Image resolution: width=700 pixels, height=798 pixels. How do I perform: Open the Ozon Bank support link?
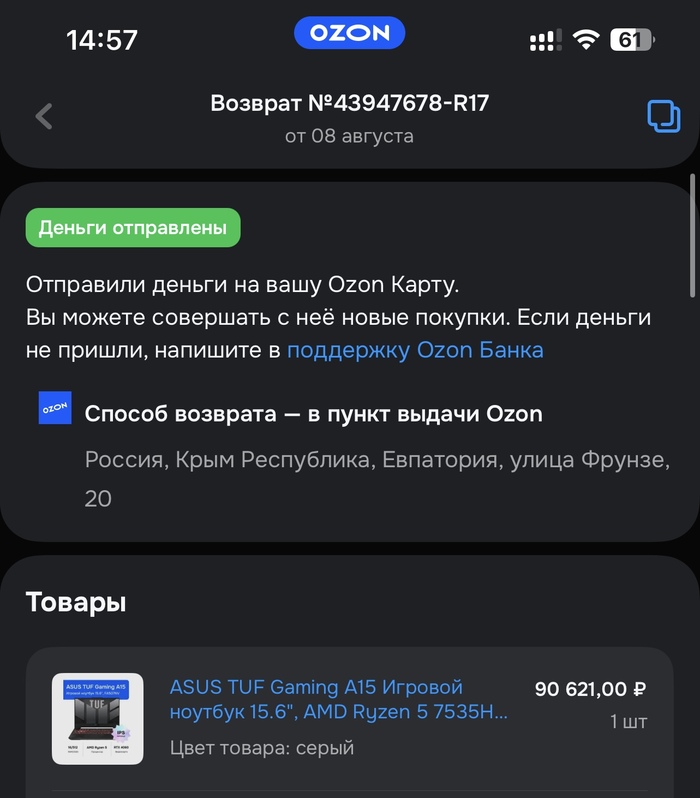(415, 350)
